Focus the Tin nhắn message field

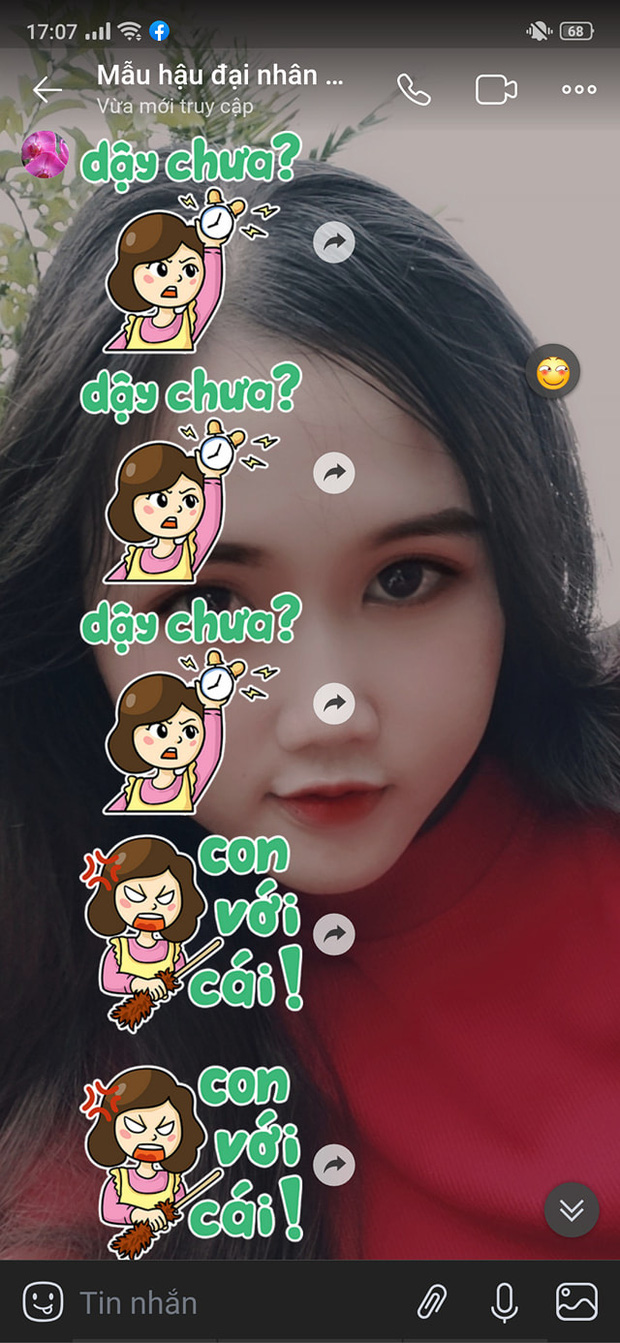[x=230, y=1302]
